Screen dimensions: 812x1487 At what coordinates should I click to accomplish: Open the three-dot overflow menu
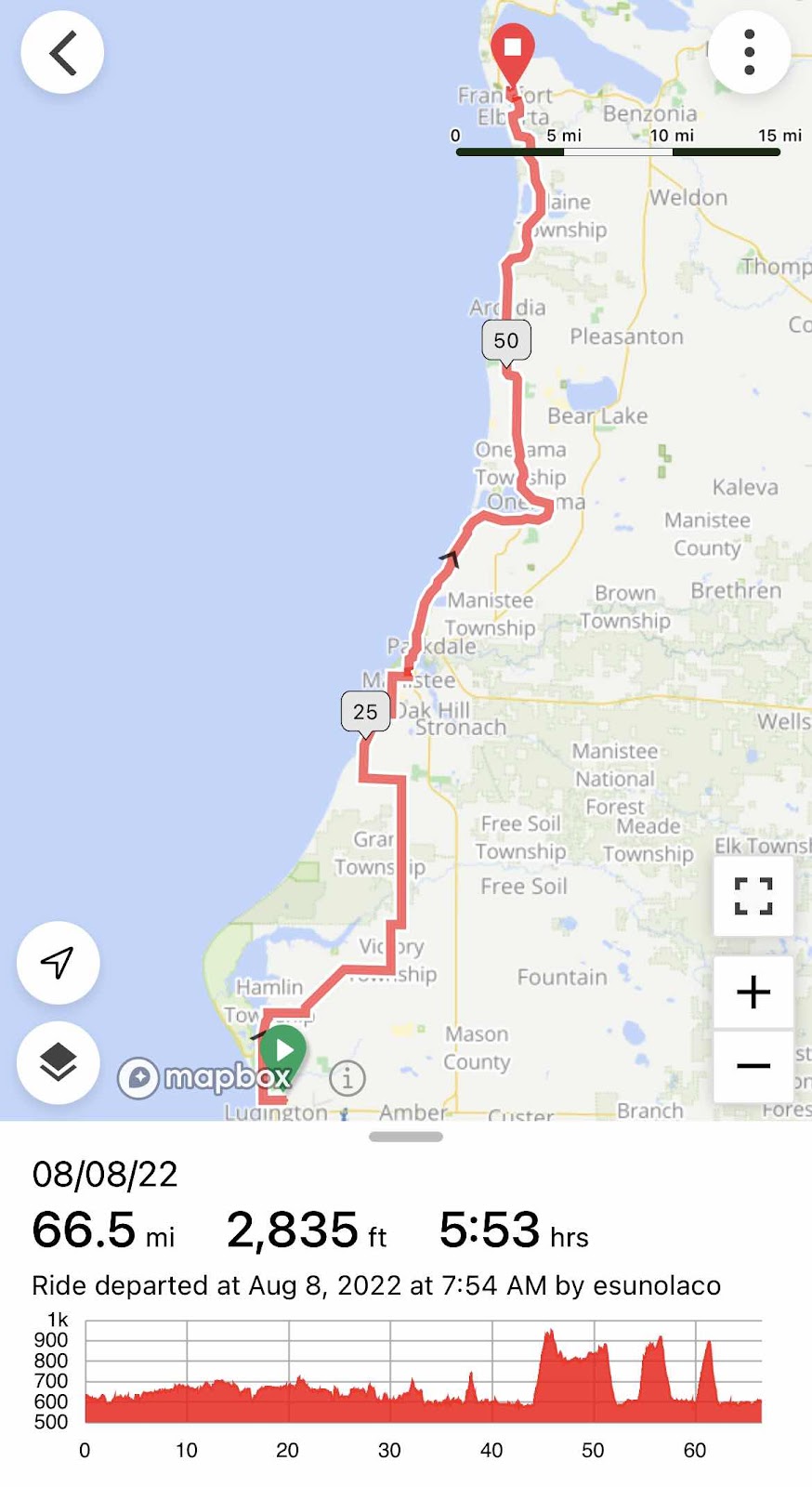tap(749, 53)
